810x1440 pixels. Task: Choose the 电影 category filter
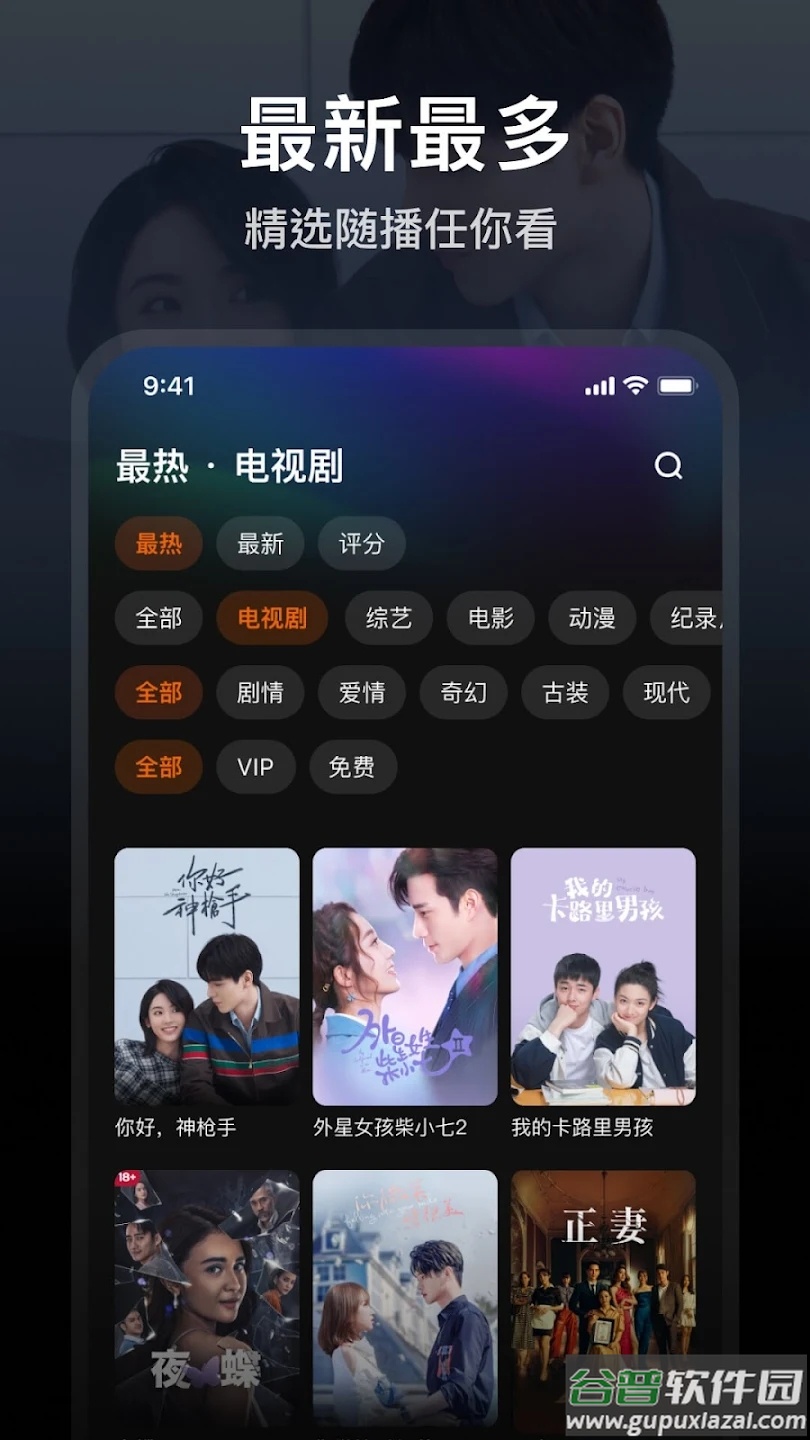(490, 618)
